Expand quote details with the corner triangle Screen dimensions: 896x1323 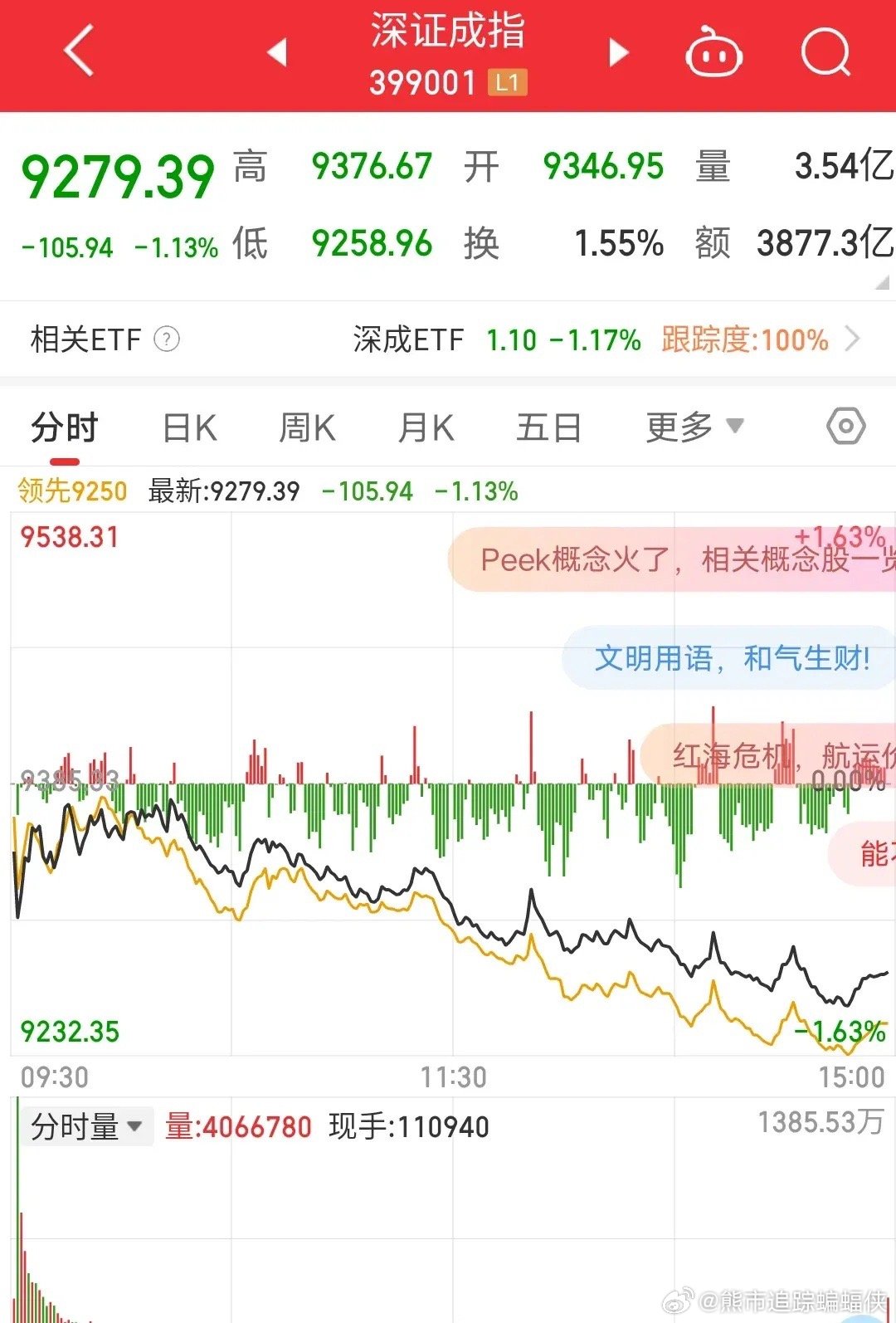[882, 284]
